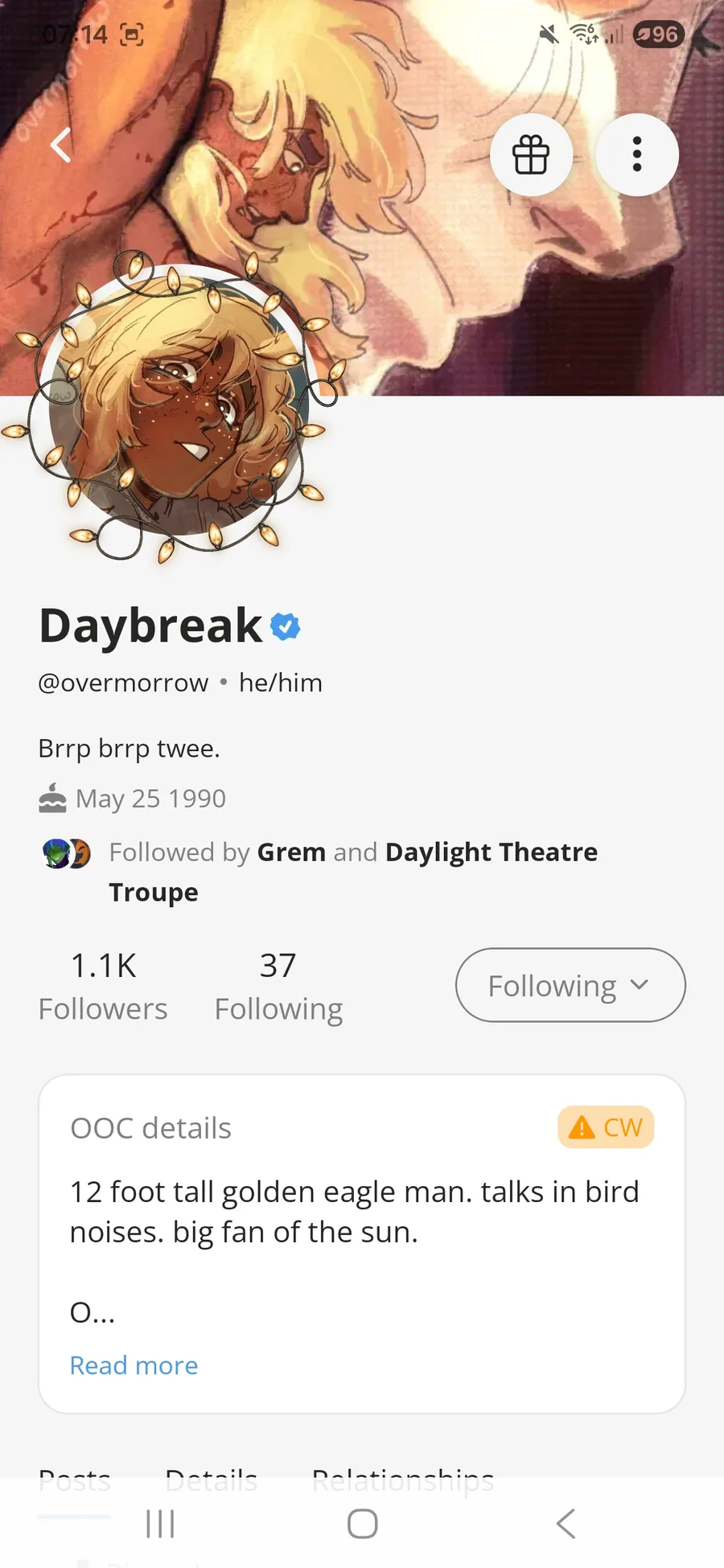Go to the system home screen

pyautogui.click(x=362, y=1523)
